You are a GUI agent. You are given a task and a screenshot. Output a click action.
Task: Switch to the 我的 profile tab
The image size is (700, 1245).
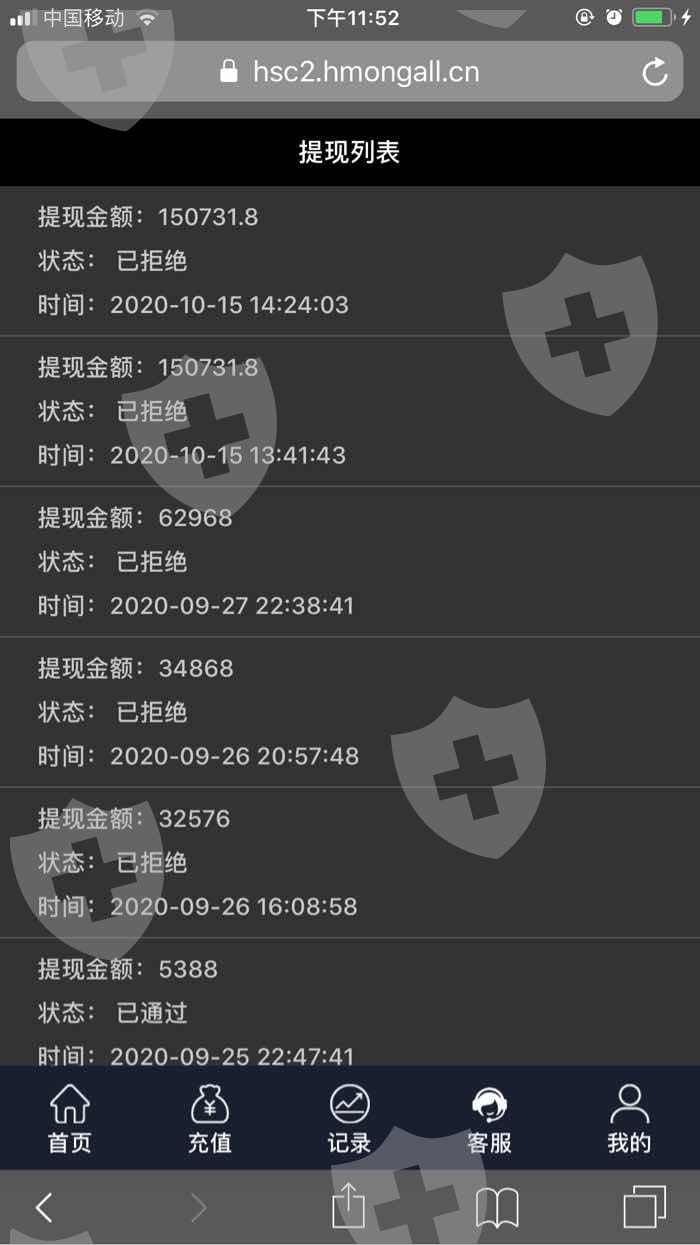pyautogui.click(x=629, y=1120)
